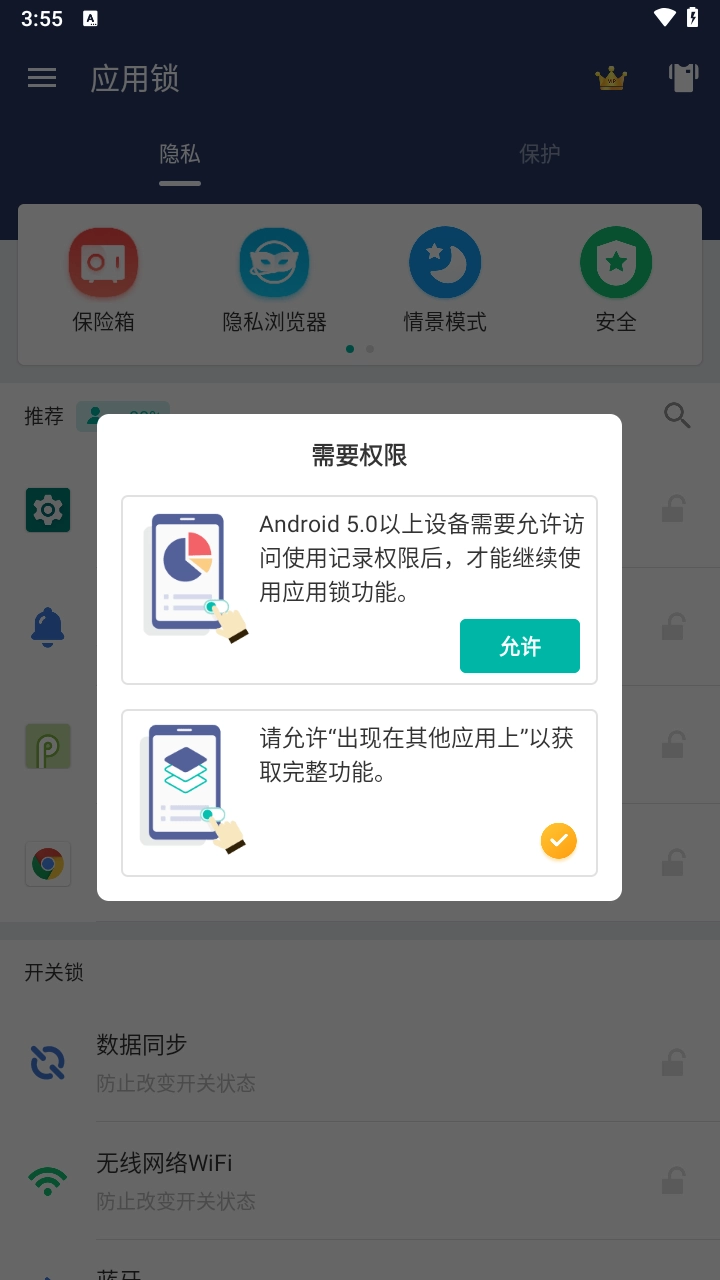Switch to the 隐私 tab
Image resolution: width=720 pixels, height=1280 pixels.
[180, 154]
